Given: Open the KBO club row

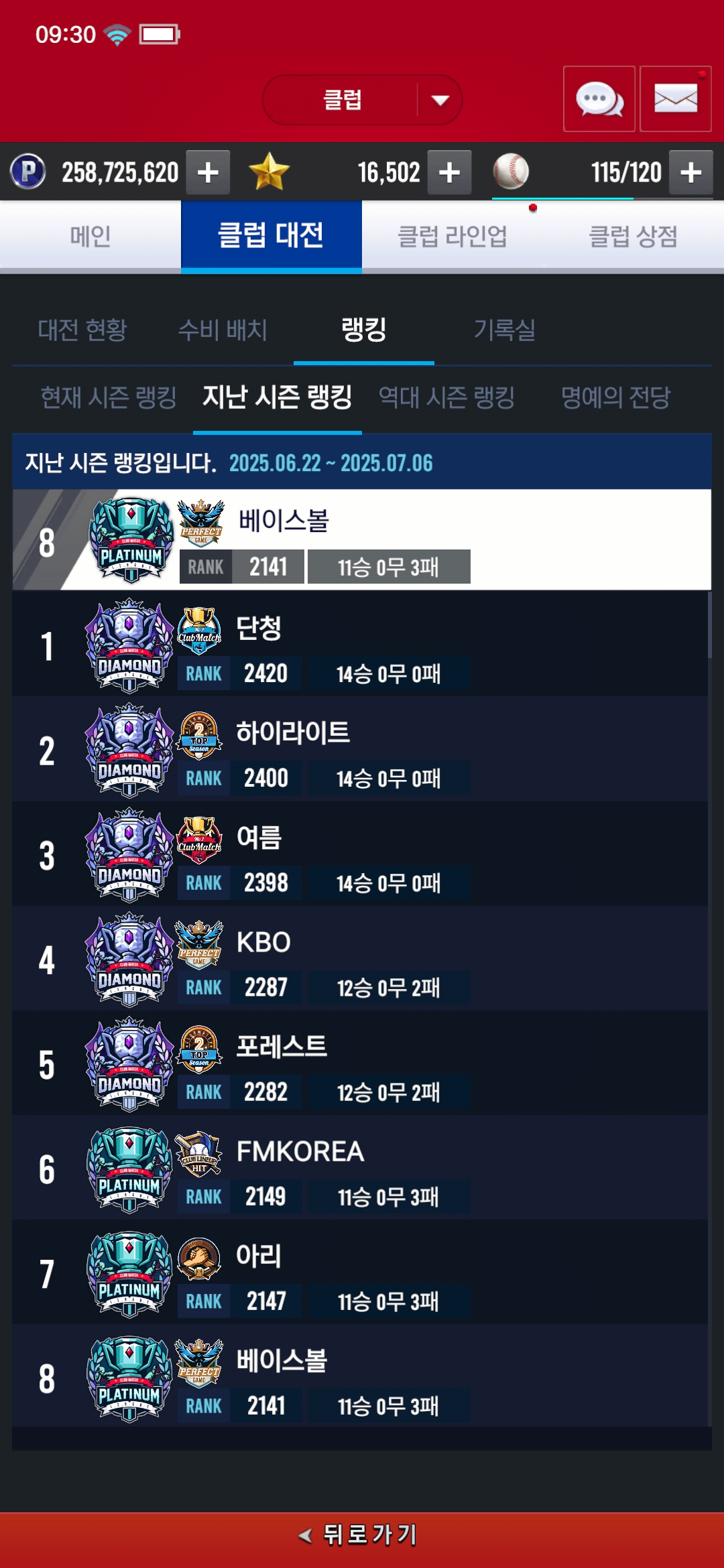Looking at the screenshot, I should 362,959.
